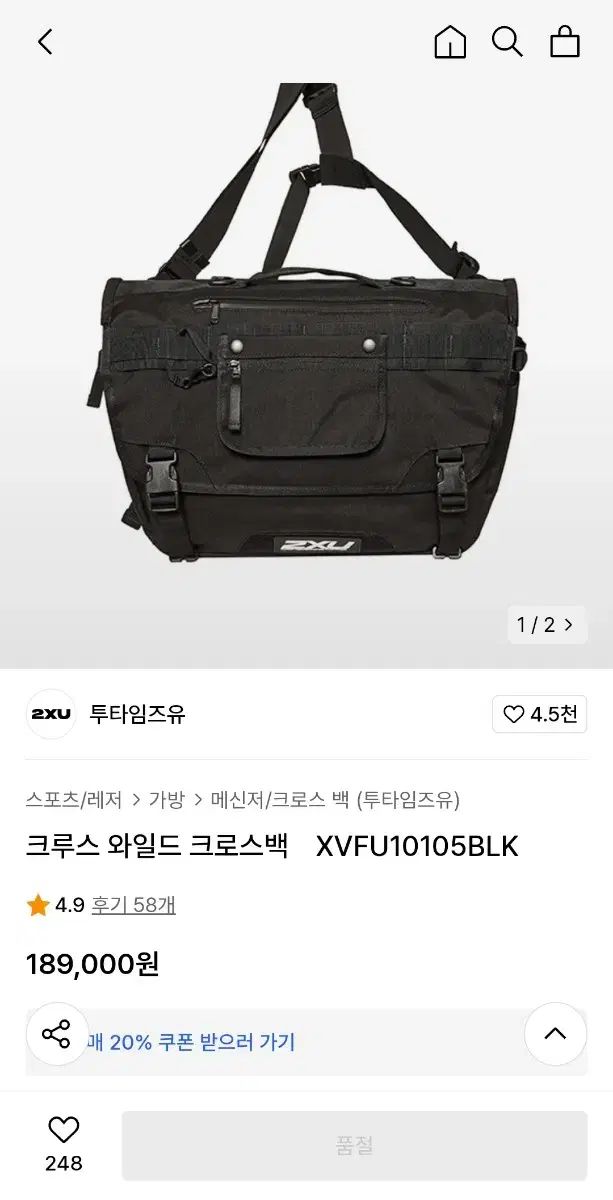The image size is (613, 1200).
Task: Share this product using the share button
Action: pos(56,1033)
